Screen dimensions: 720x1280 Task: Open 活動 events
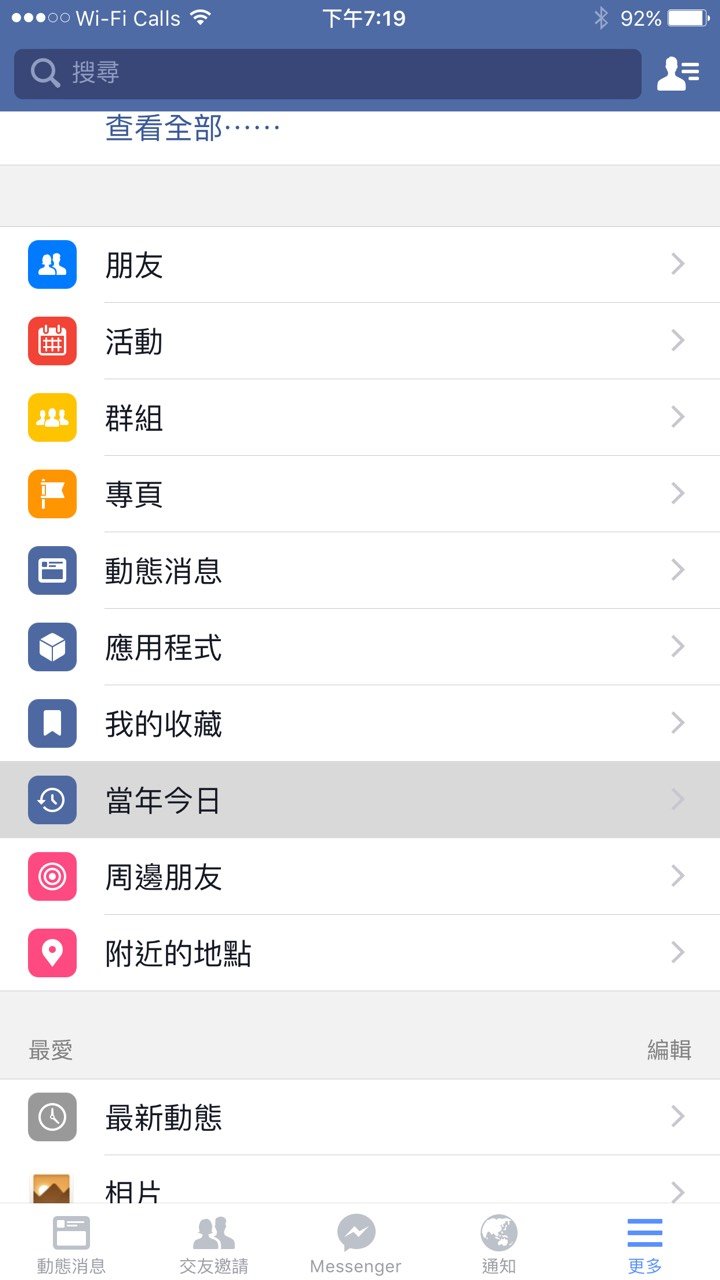360,341
